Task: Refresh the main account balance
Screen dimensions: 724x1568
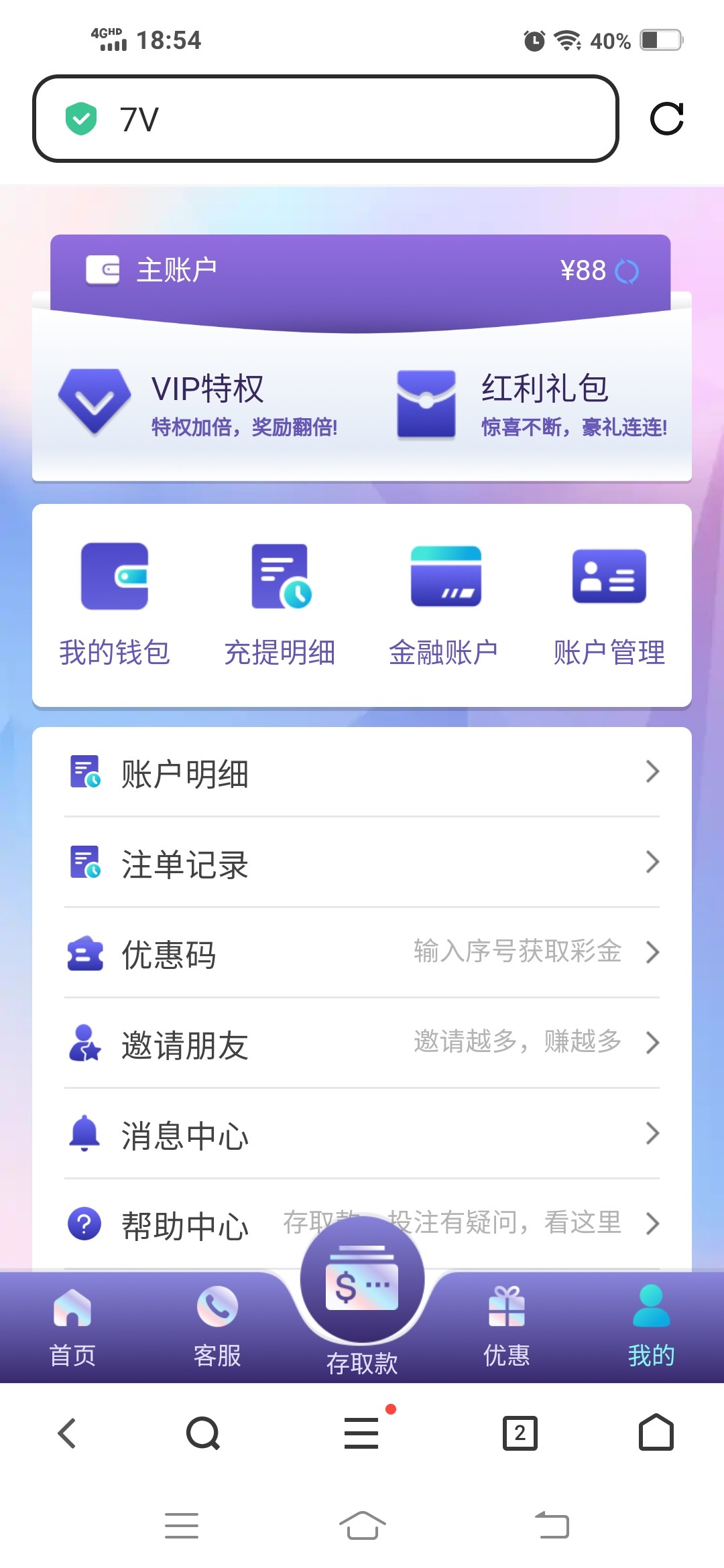Action: click(x=627, y=271)
